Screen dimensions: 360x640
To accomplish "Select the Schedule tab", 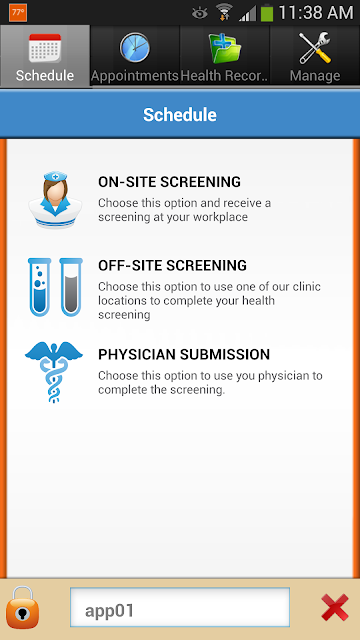I will pyautogui.click(x=45, y=56).
